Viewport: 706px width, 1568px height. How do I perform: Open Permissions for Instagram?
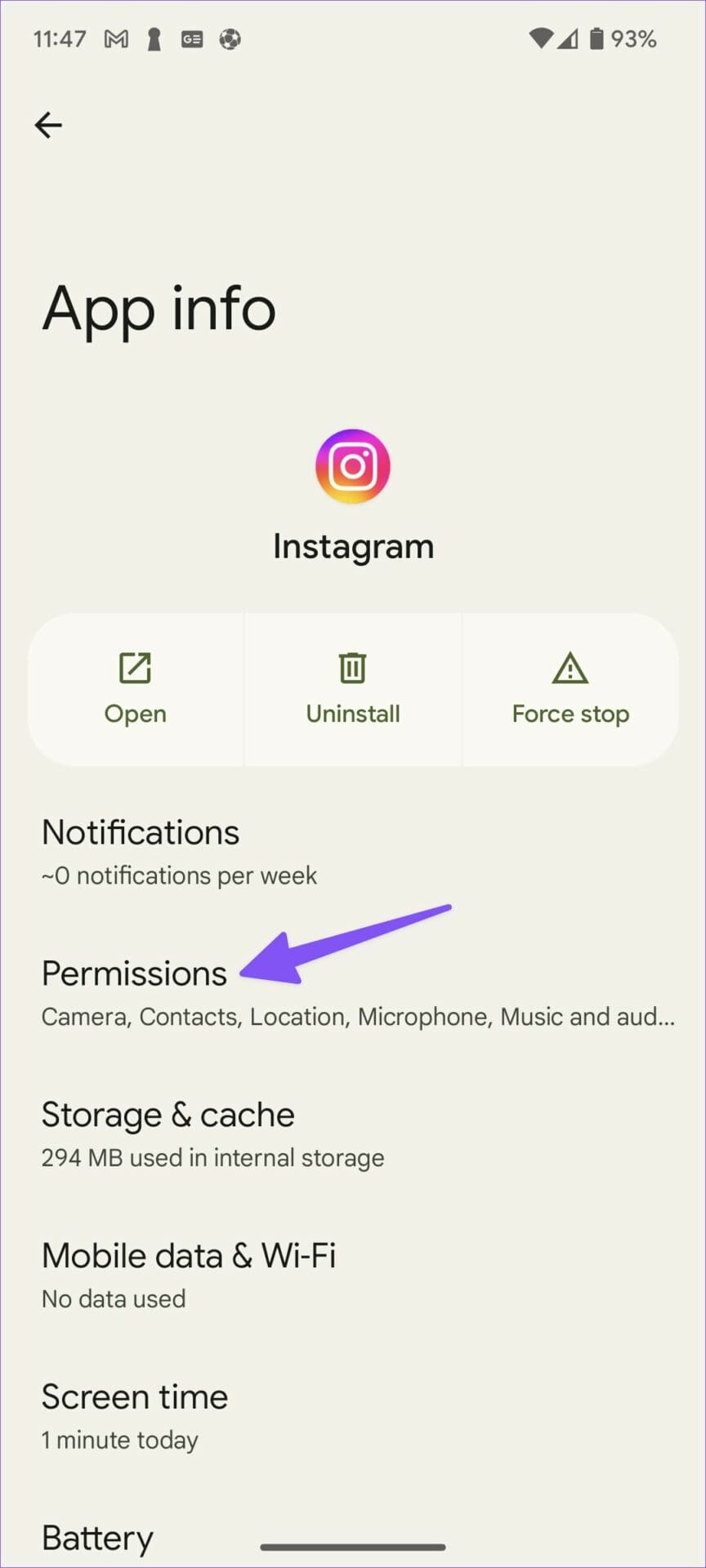tap(353, 993)
